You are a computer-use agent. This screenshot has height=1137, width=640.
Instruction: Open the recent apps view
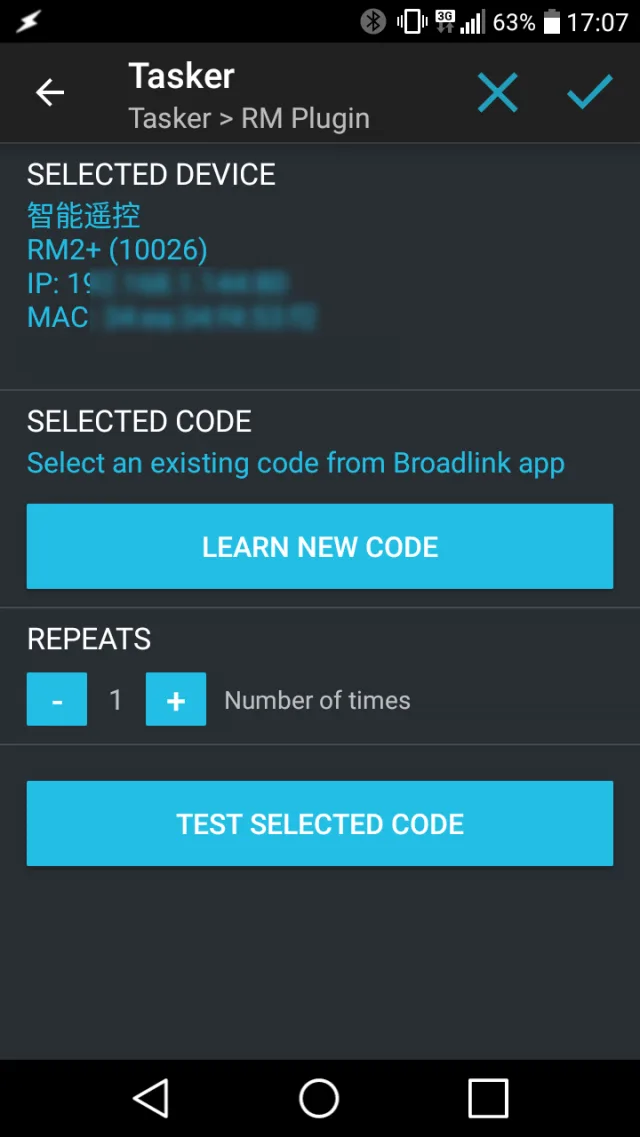click(488, 1098)
